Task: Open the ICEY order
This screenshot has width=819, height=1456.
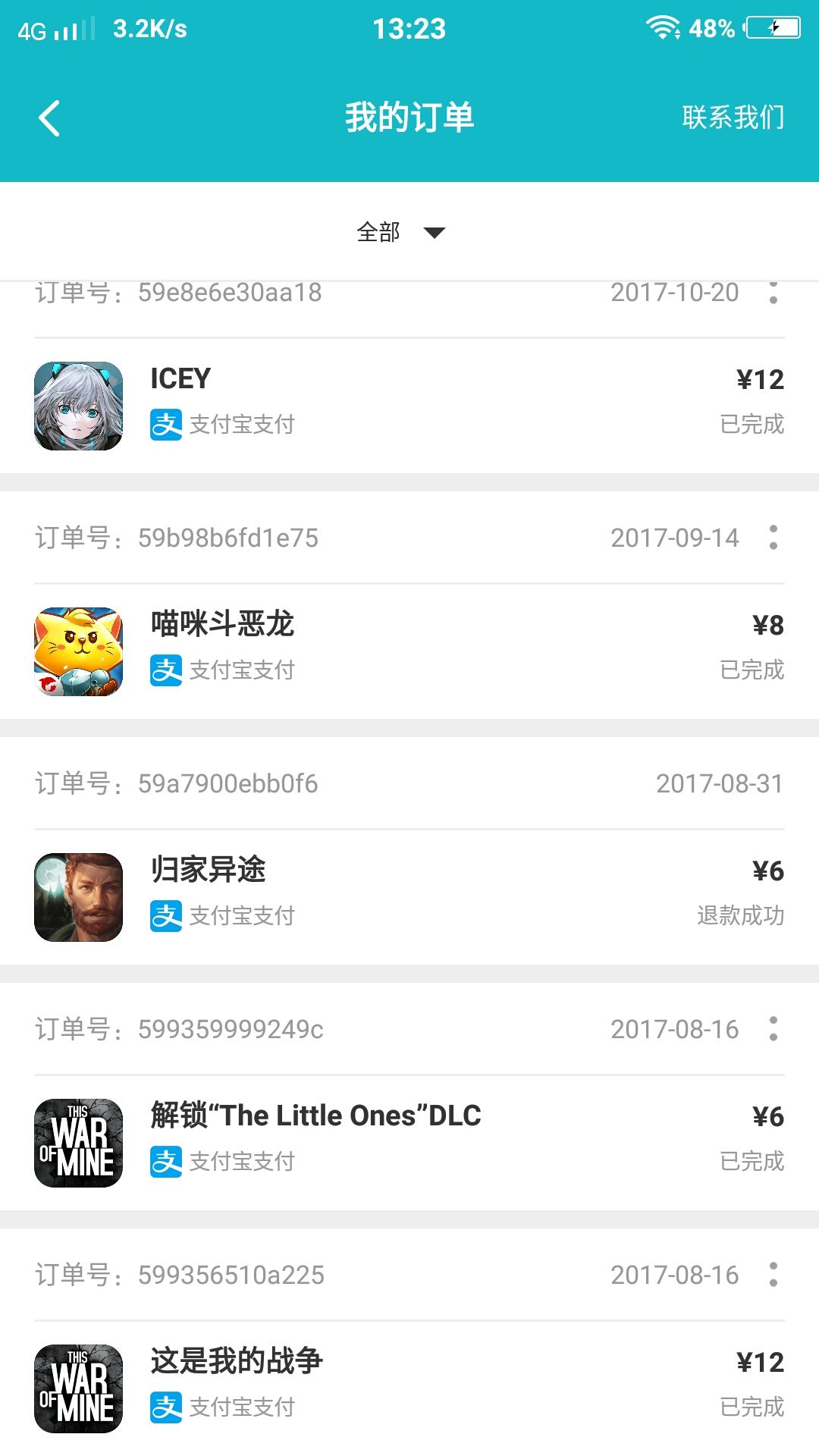Action: coord(409,406)
